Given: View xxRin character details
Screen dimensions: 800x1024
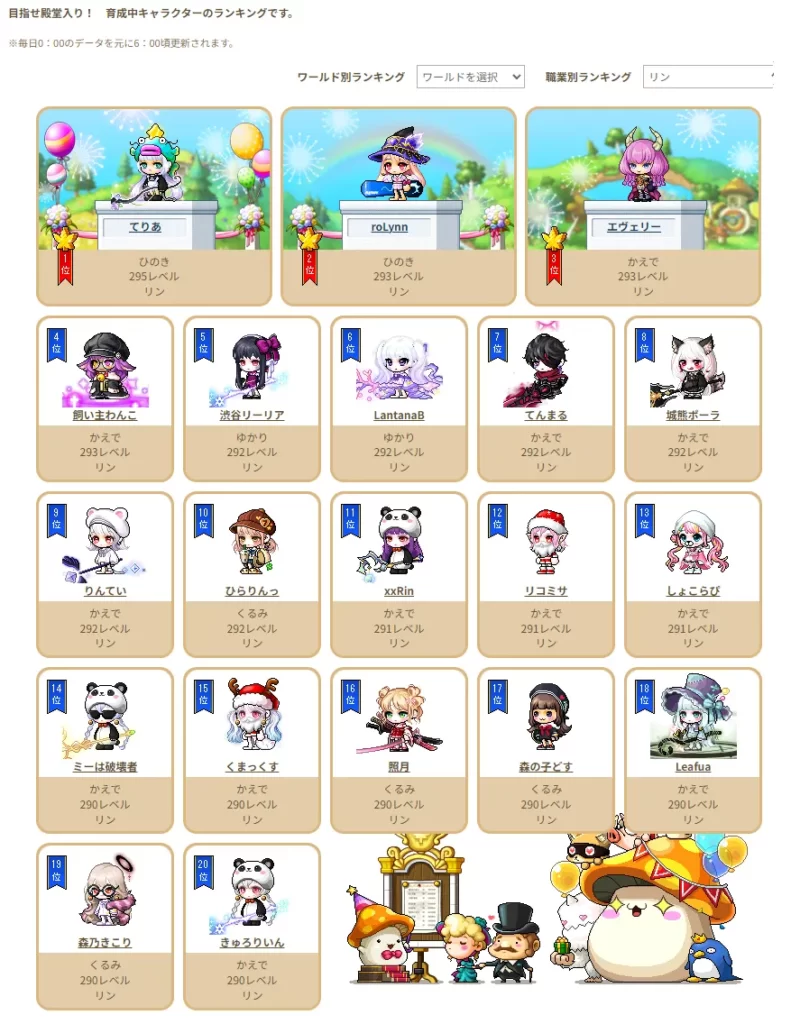Looking at the screenshot, I should (x=399, y=591).
